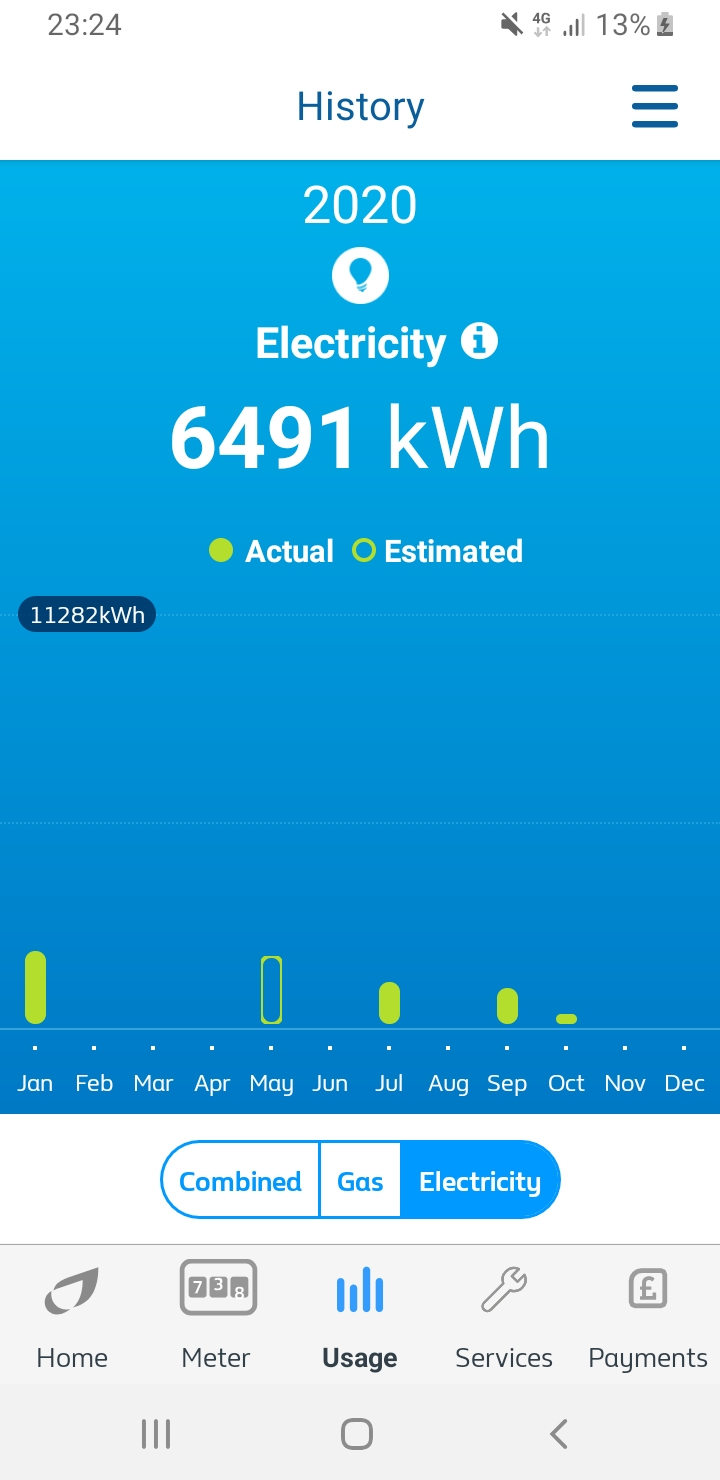The image size is (720, 1480).
Task: Switch to Combined usage view
Action: pos(240,1181)
